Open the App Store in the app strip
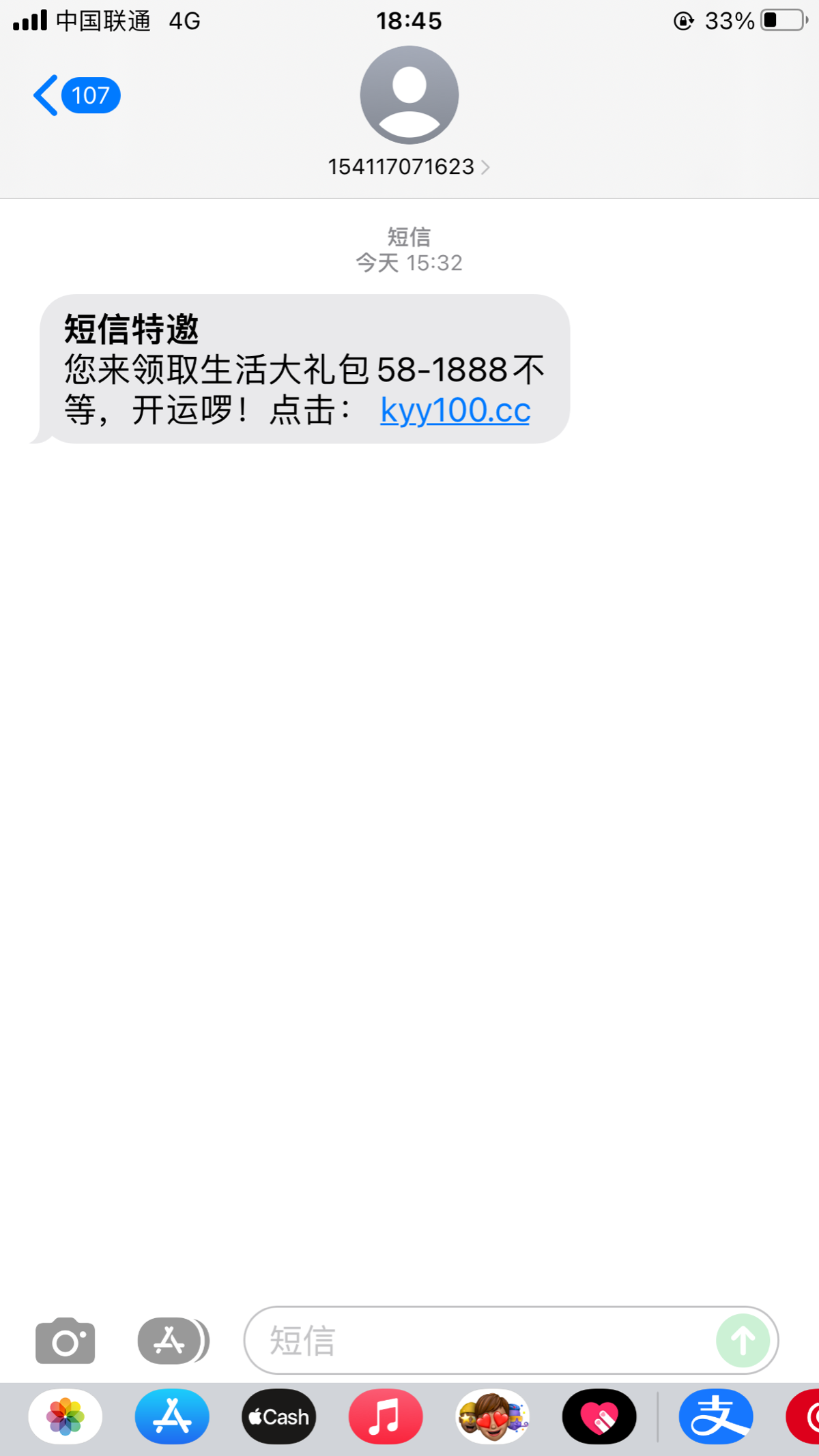Image resolution: width=819 pixels, height=1456 pixels. click(172, 1417)
